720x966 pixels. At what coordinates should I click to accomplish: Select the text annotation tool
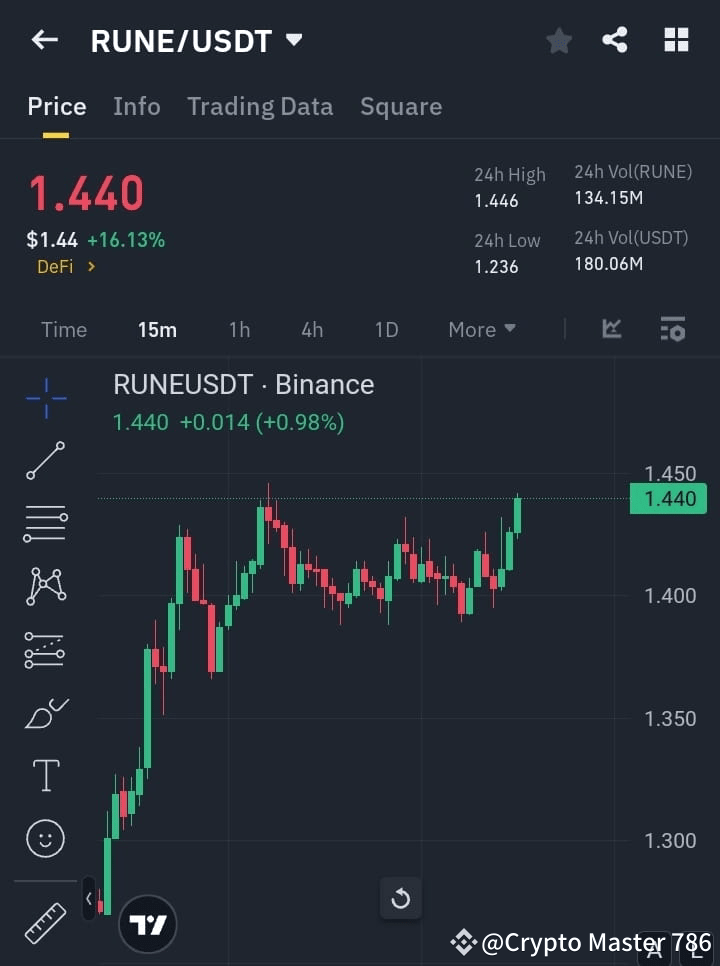click(45, 775)
